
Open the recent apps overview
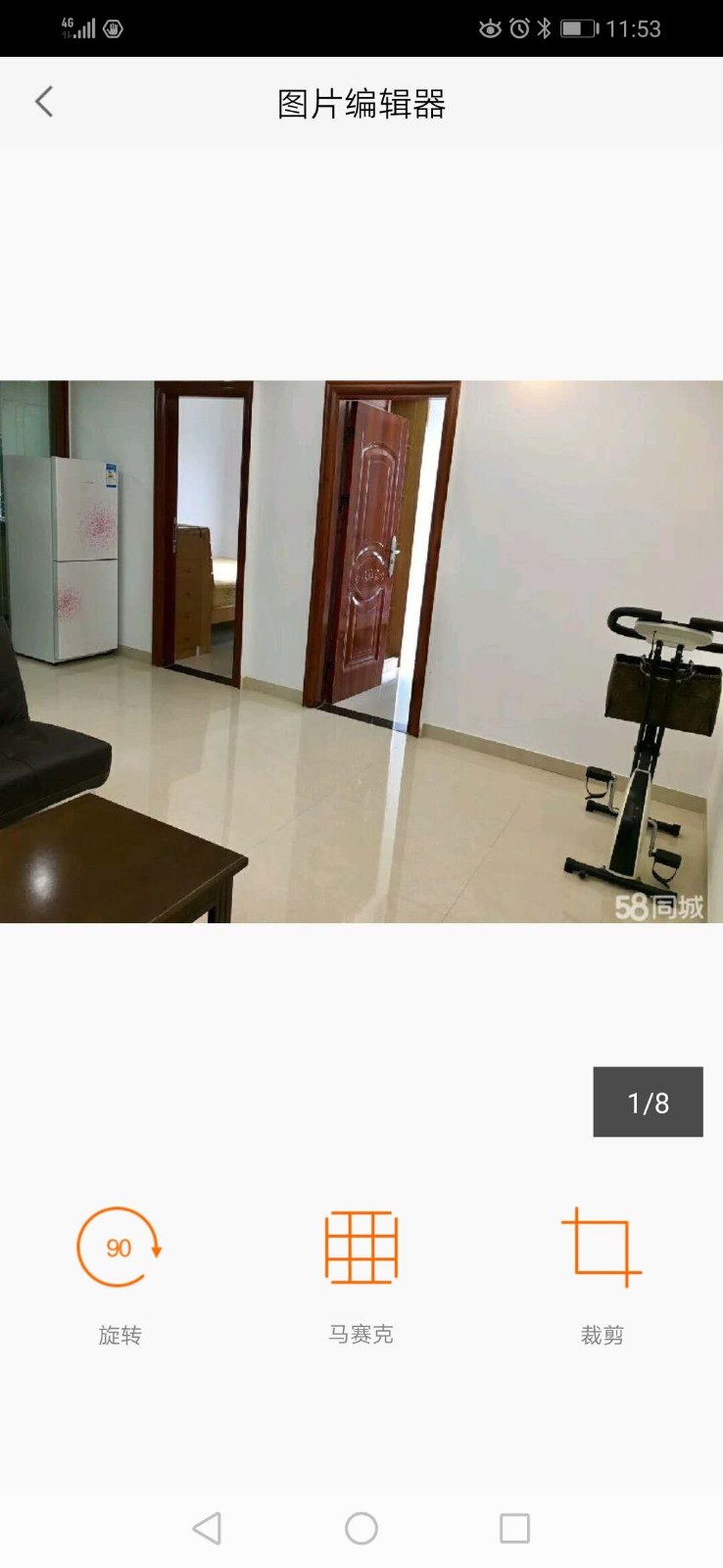pyautogui.click(x=514, y=1528)
